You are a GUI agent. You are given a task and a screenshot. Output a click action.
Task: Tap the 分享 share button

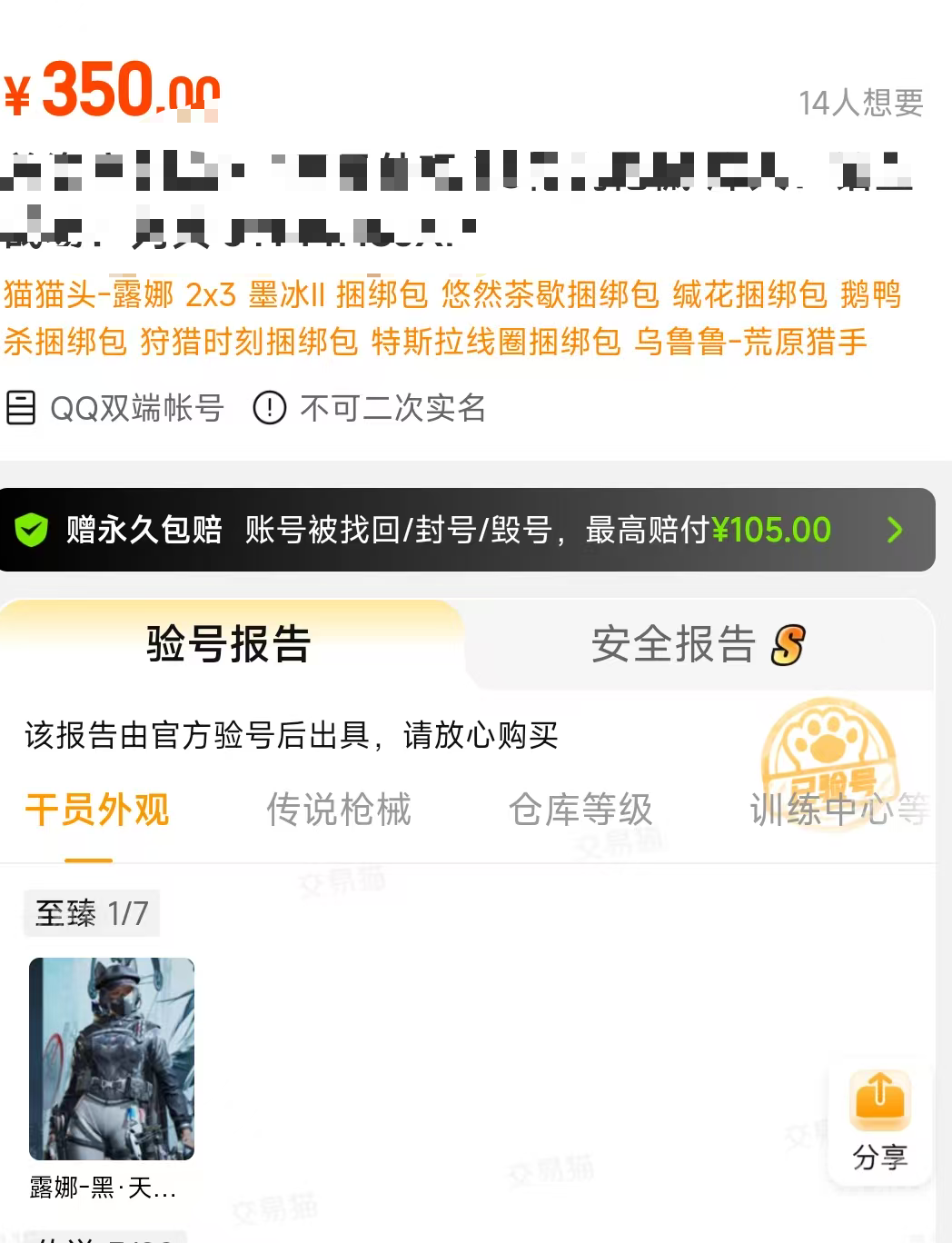coord(879,1121)
